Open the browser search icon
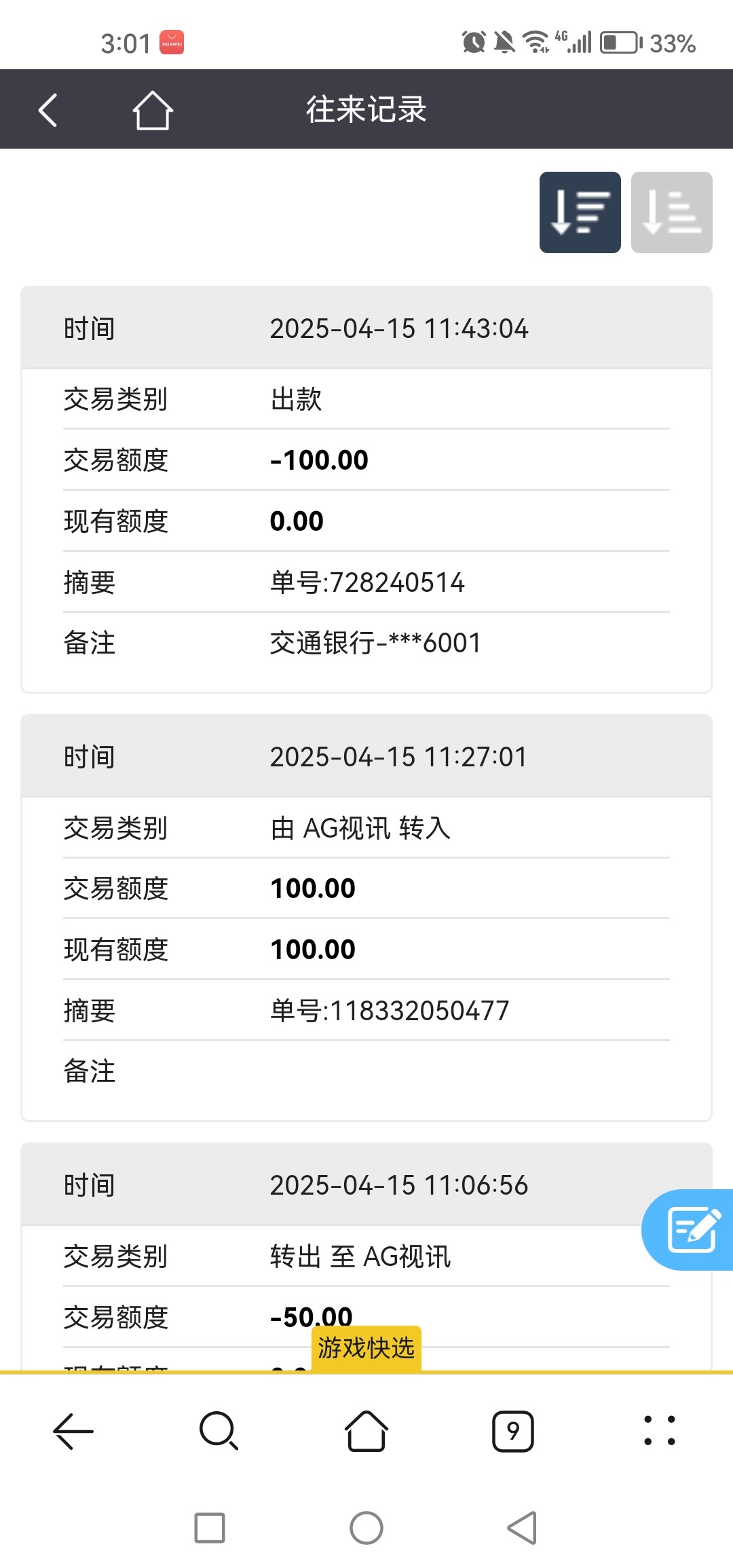733x1568 pixels. [x=219, y=1431]
